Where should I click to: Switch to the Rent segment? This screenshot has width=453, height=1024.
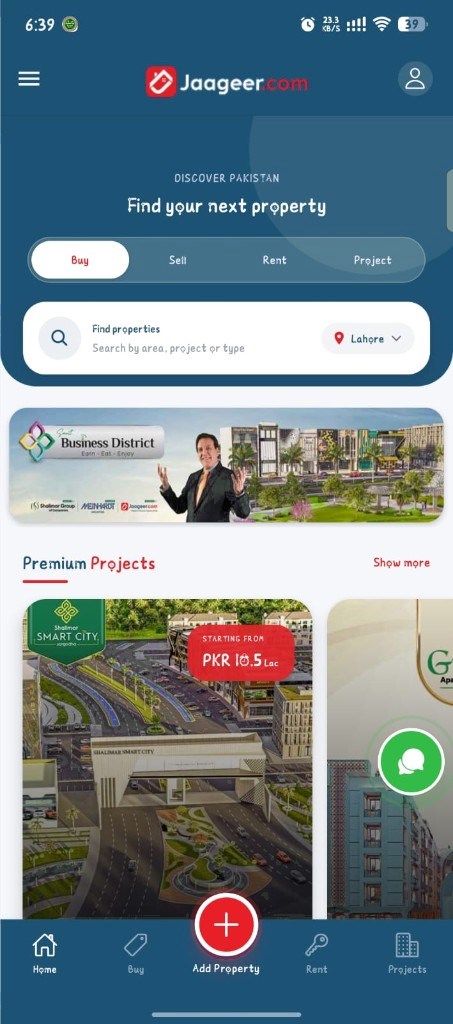click(274, 260)
